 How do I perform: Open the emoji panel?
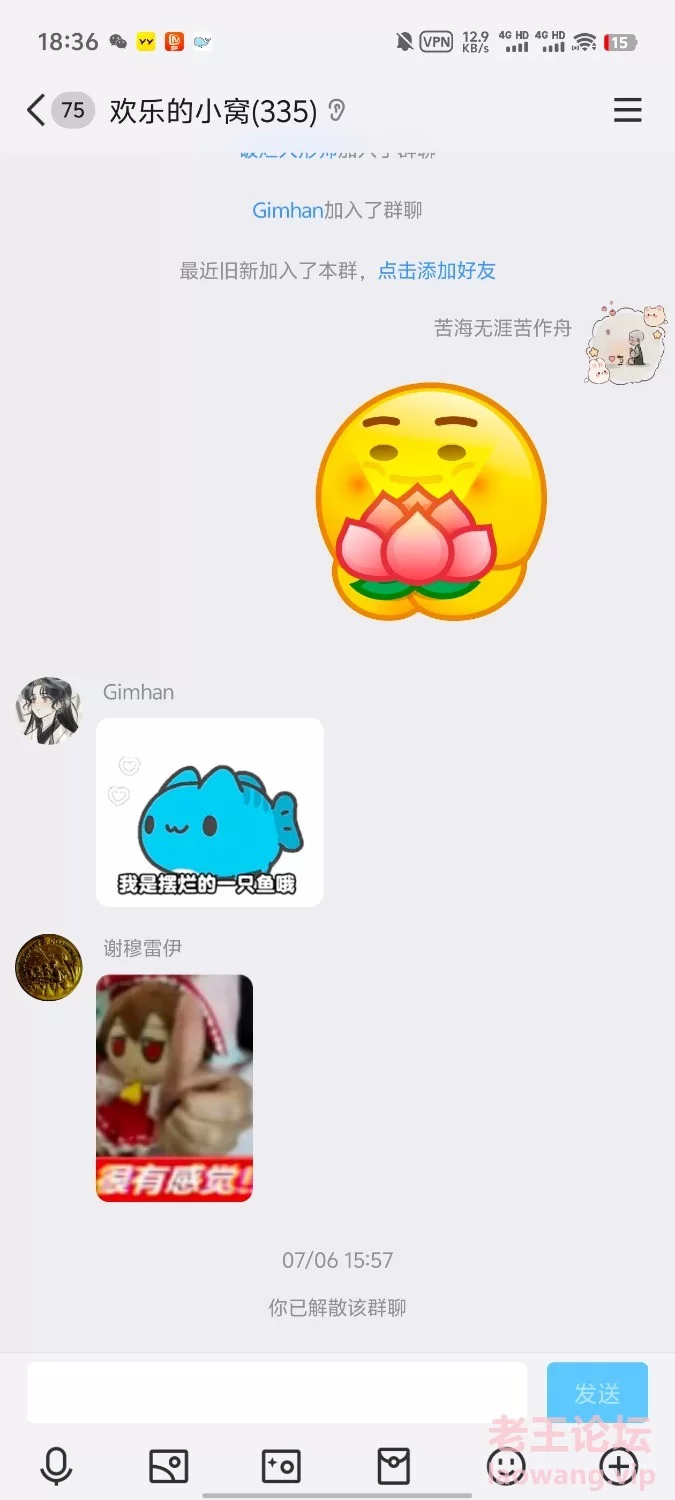pos(506,1466)
